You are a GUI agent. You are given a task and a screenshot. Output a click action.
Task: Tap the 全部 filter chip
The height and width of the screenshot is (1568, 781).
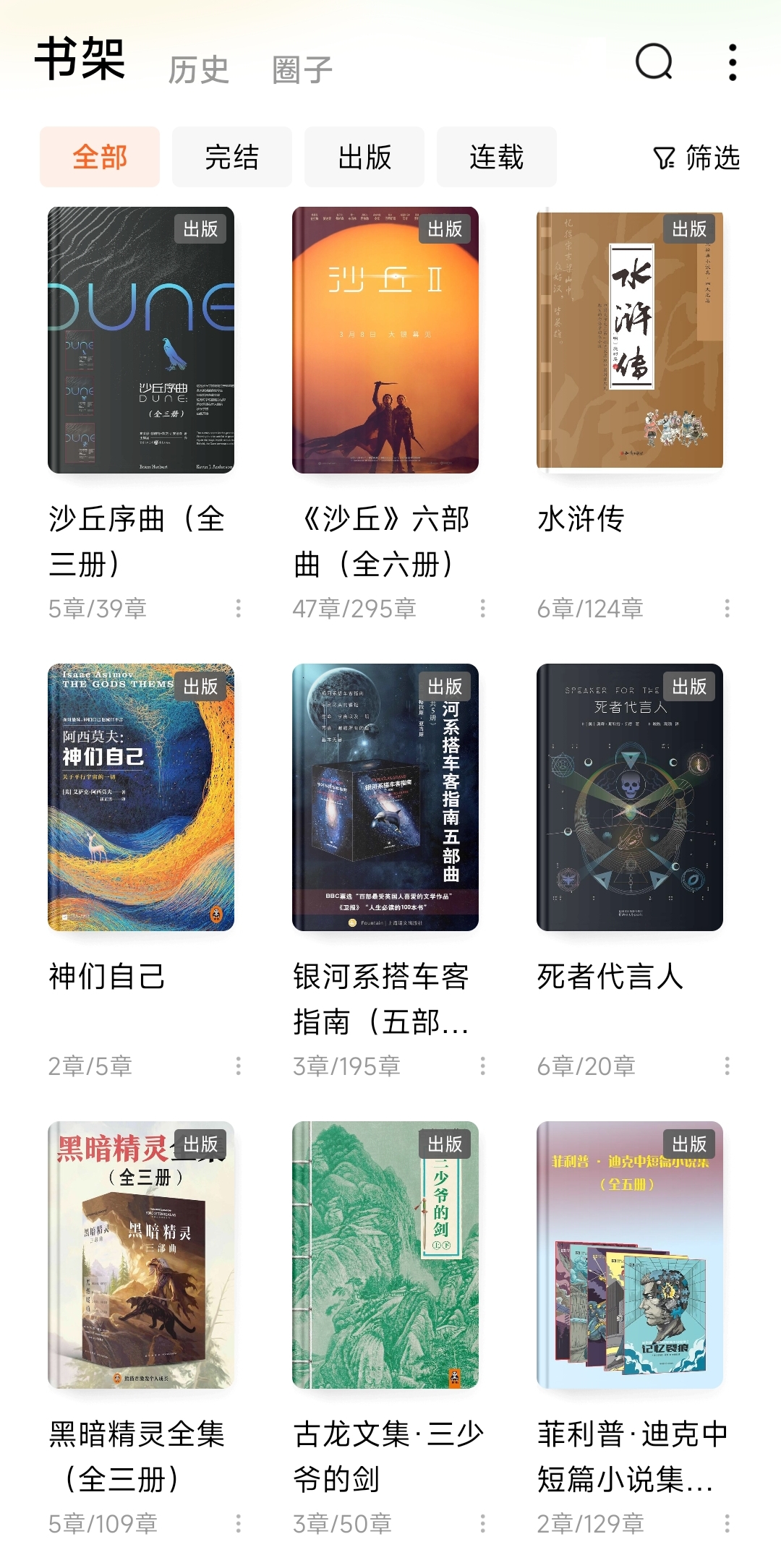[100, 157]
